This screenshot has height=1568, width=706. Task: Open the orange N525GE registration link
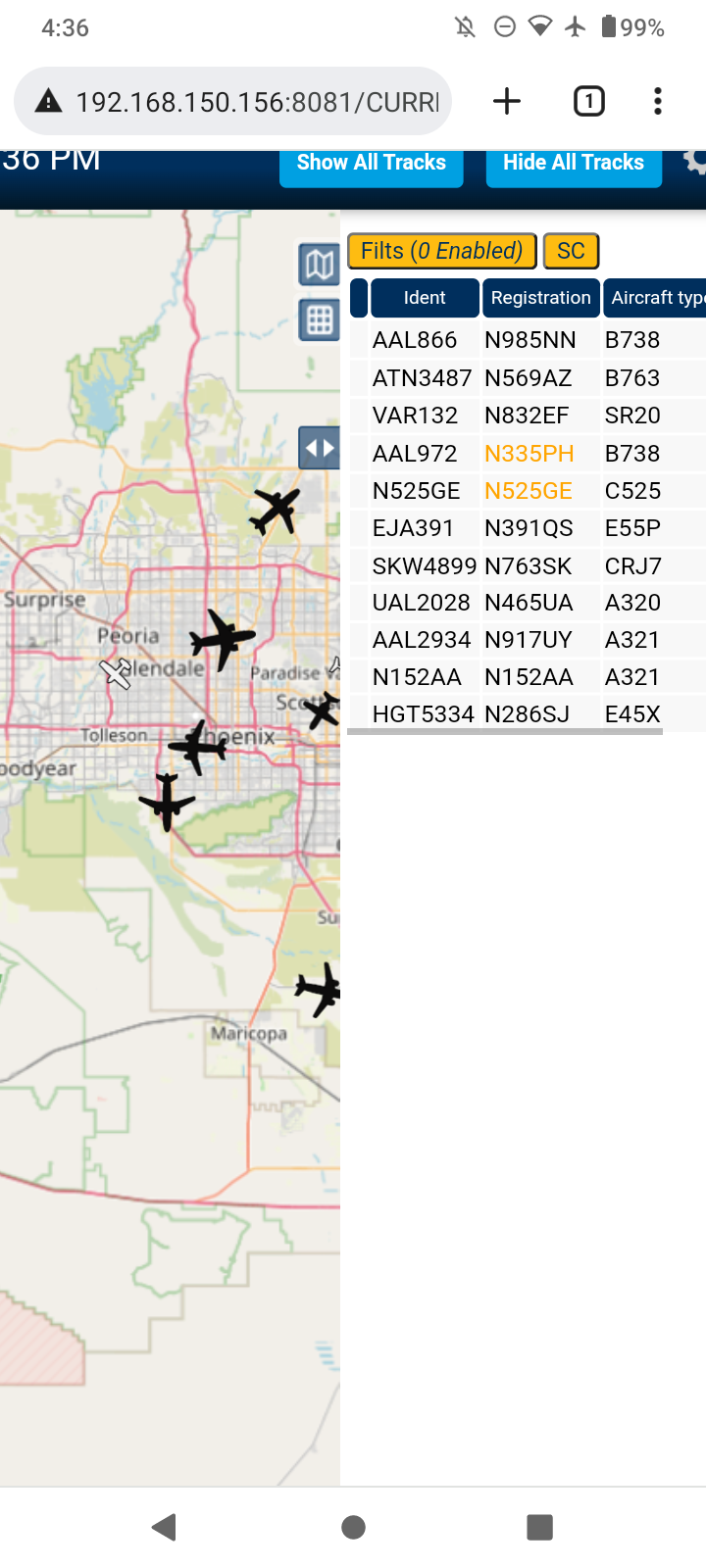529,491
